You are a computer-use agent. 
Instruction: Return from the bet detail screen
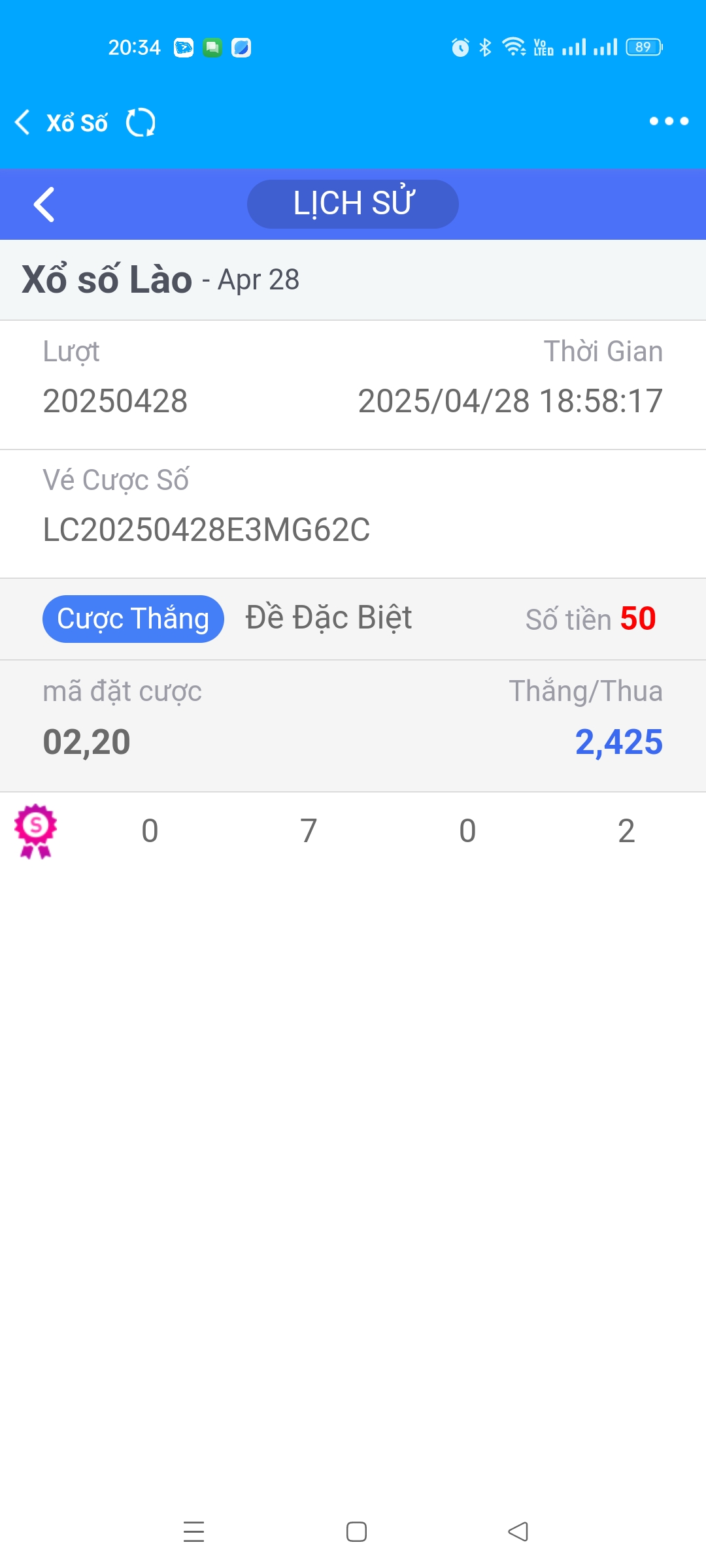pos(44,204)
